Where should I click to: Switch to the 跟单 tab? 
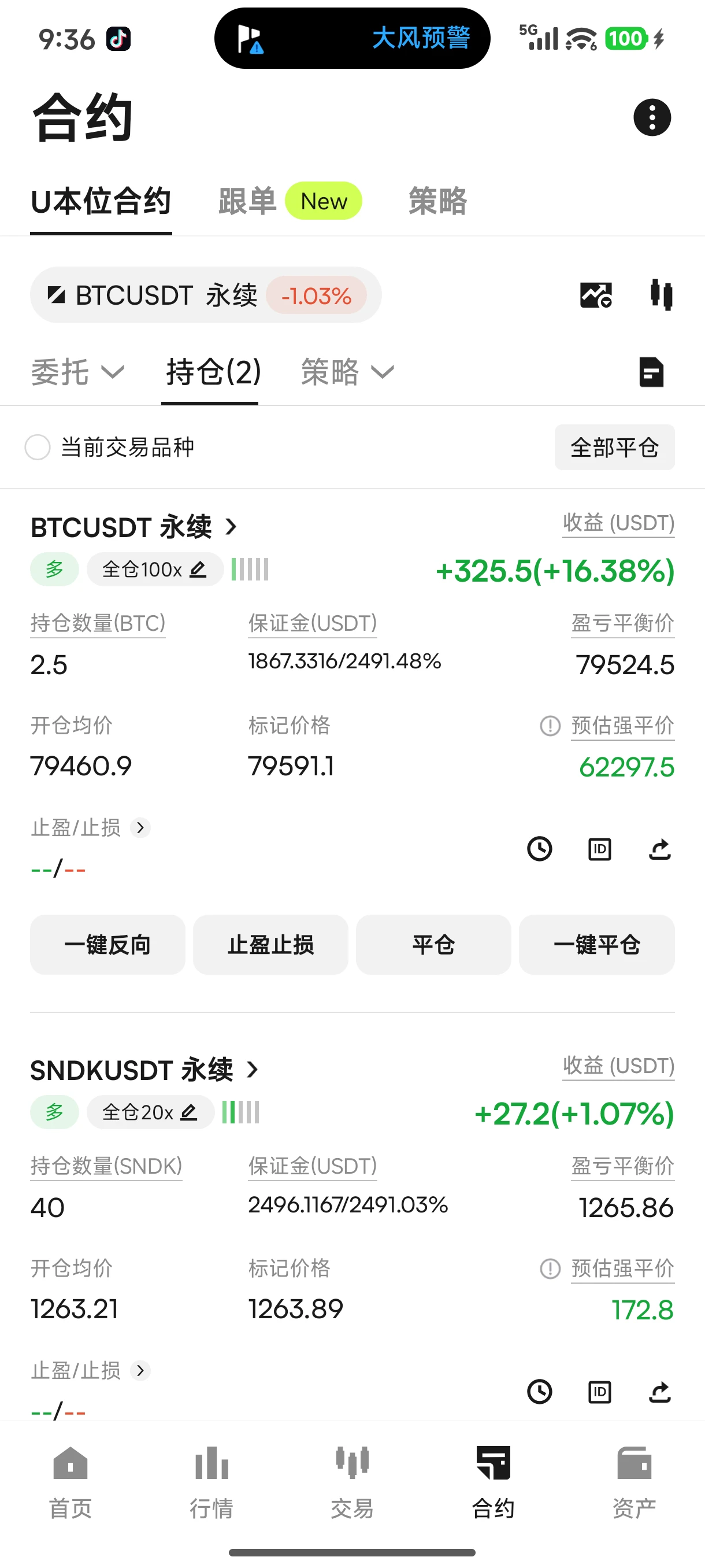tap(247, 201)
